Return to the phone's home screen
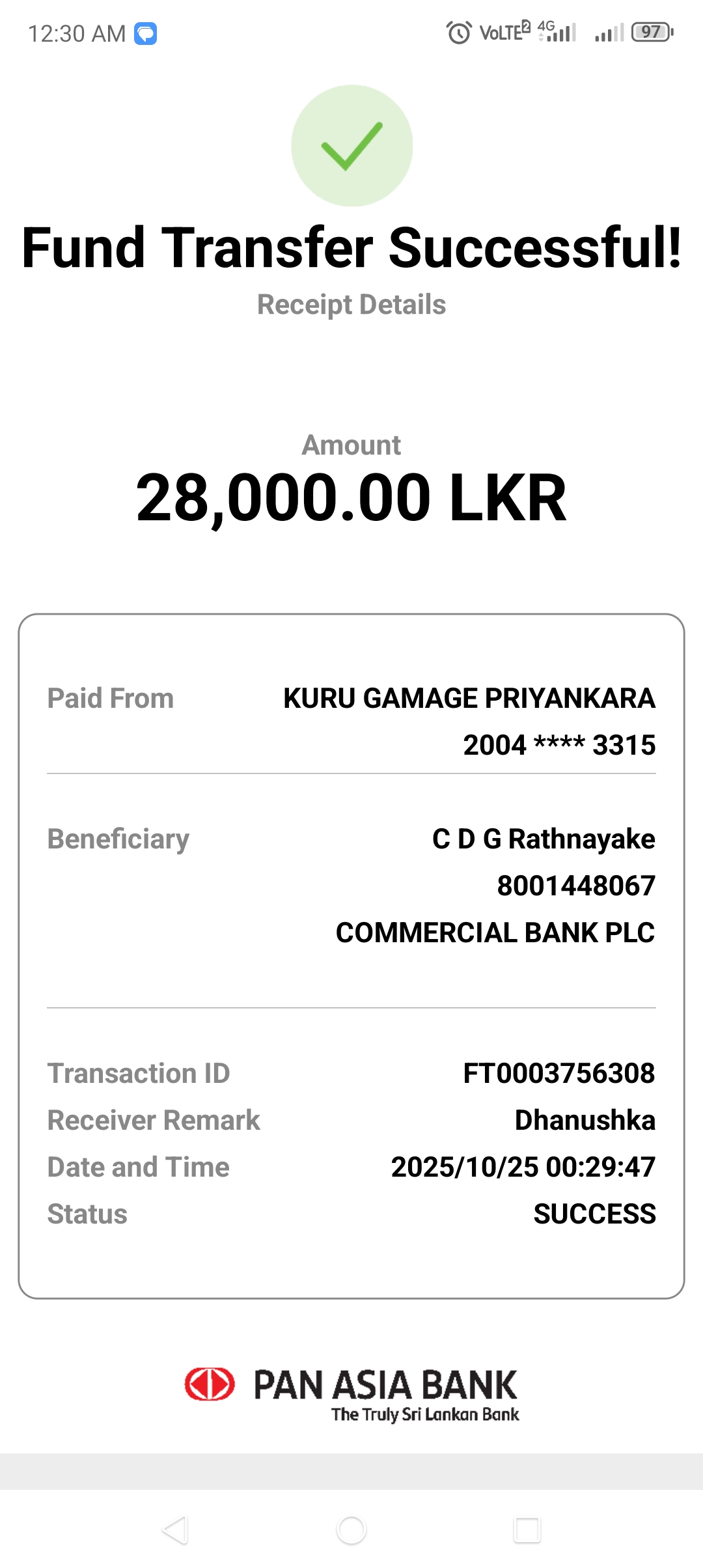 (x=351, y=1530)
